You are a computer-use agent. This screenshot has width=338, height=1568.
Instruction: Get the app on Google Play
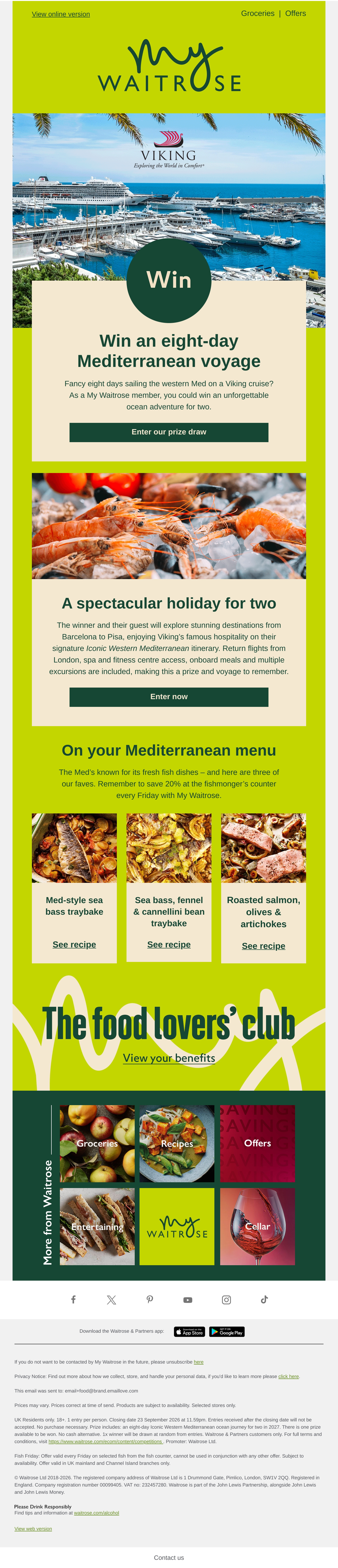227,1332
